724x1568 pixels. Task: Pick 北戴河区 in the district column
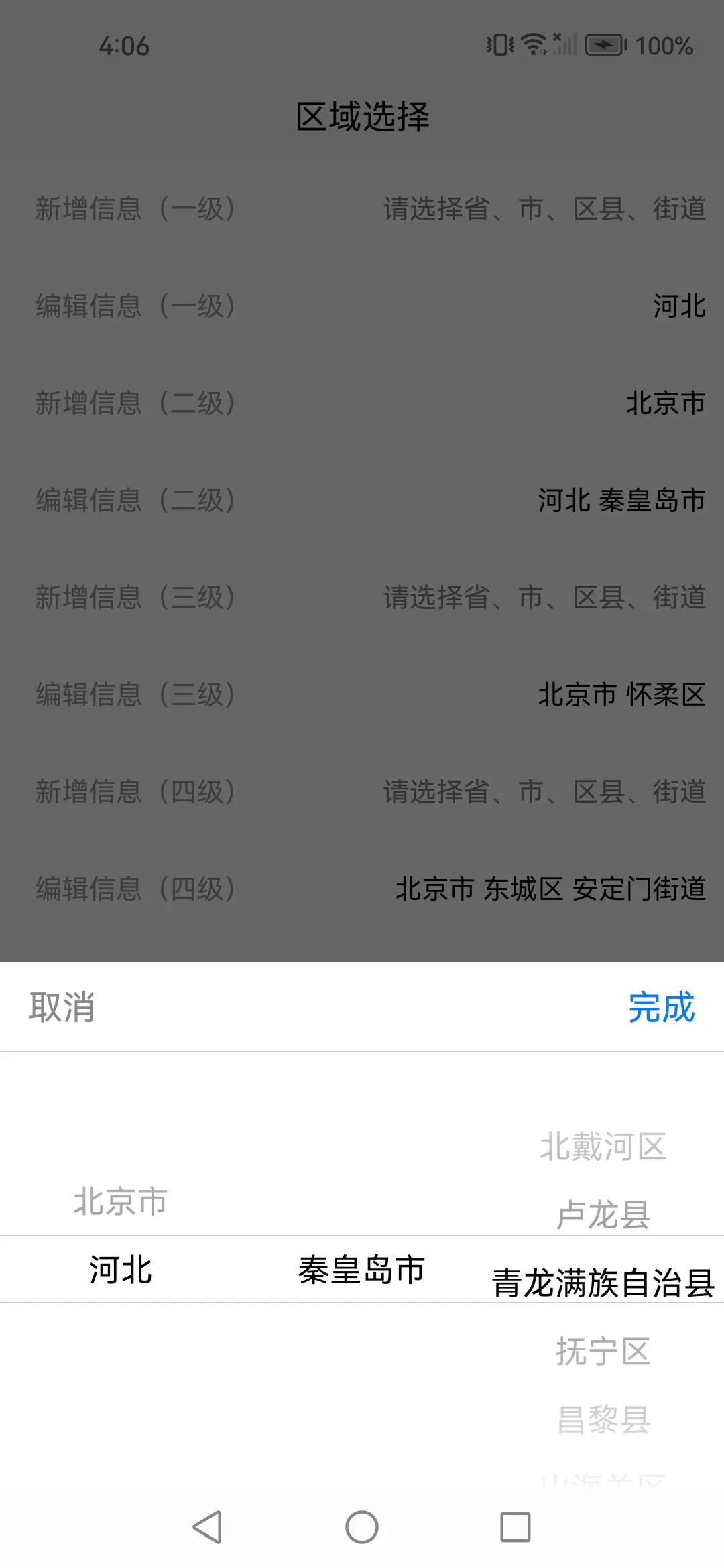coord(603,1146)
